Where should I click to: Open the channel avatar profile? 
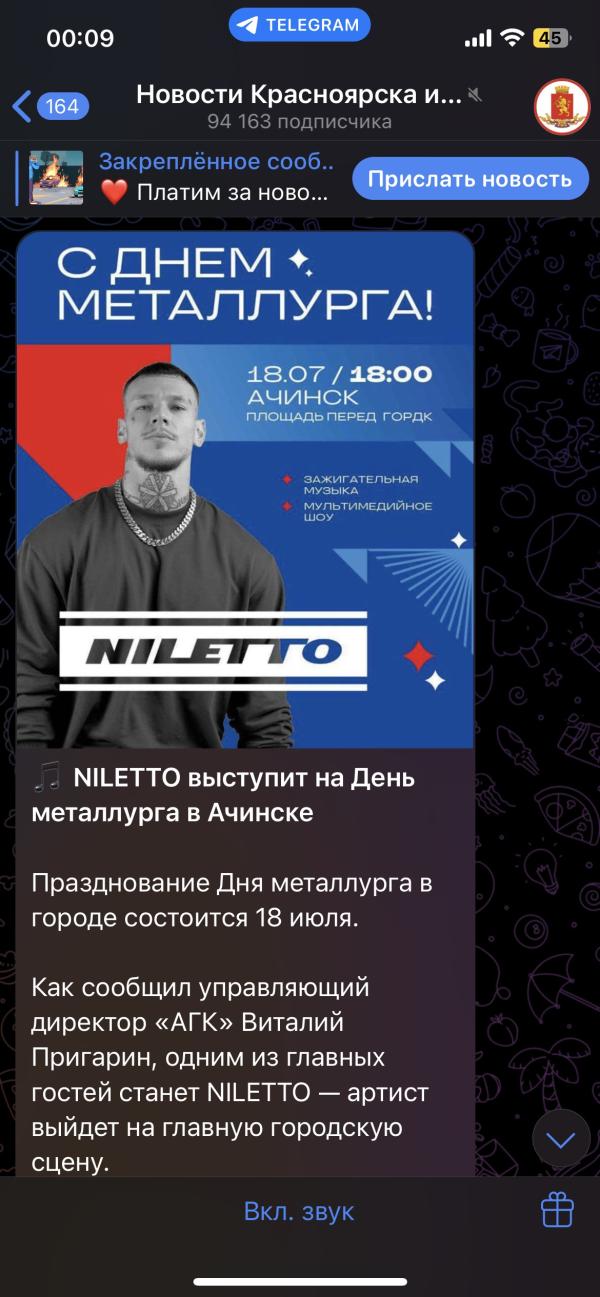(x=562, y=106)
